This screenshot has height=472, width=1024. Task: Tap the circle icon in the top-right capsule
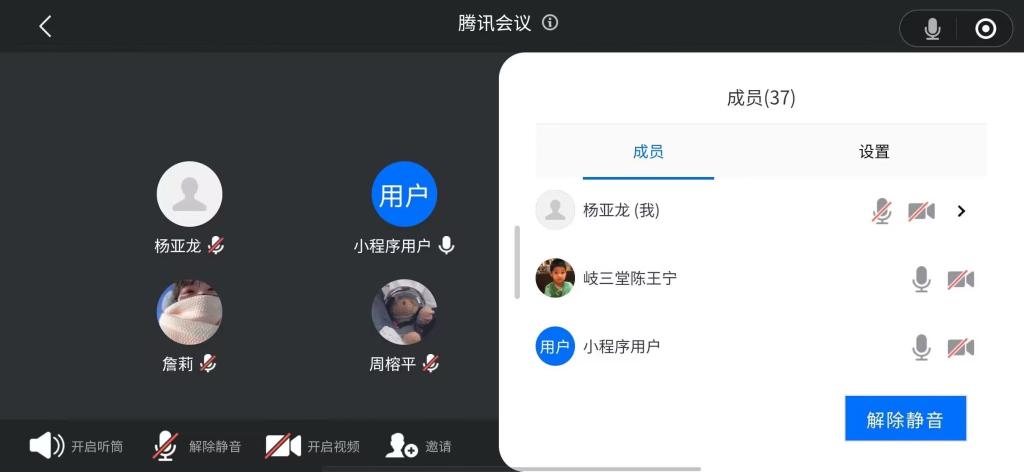[985, 29]
